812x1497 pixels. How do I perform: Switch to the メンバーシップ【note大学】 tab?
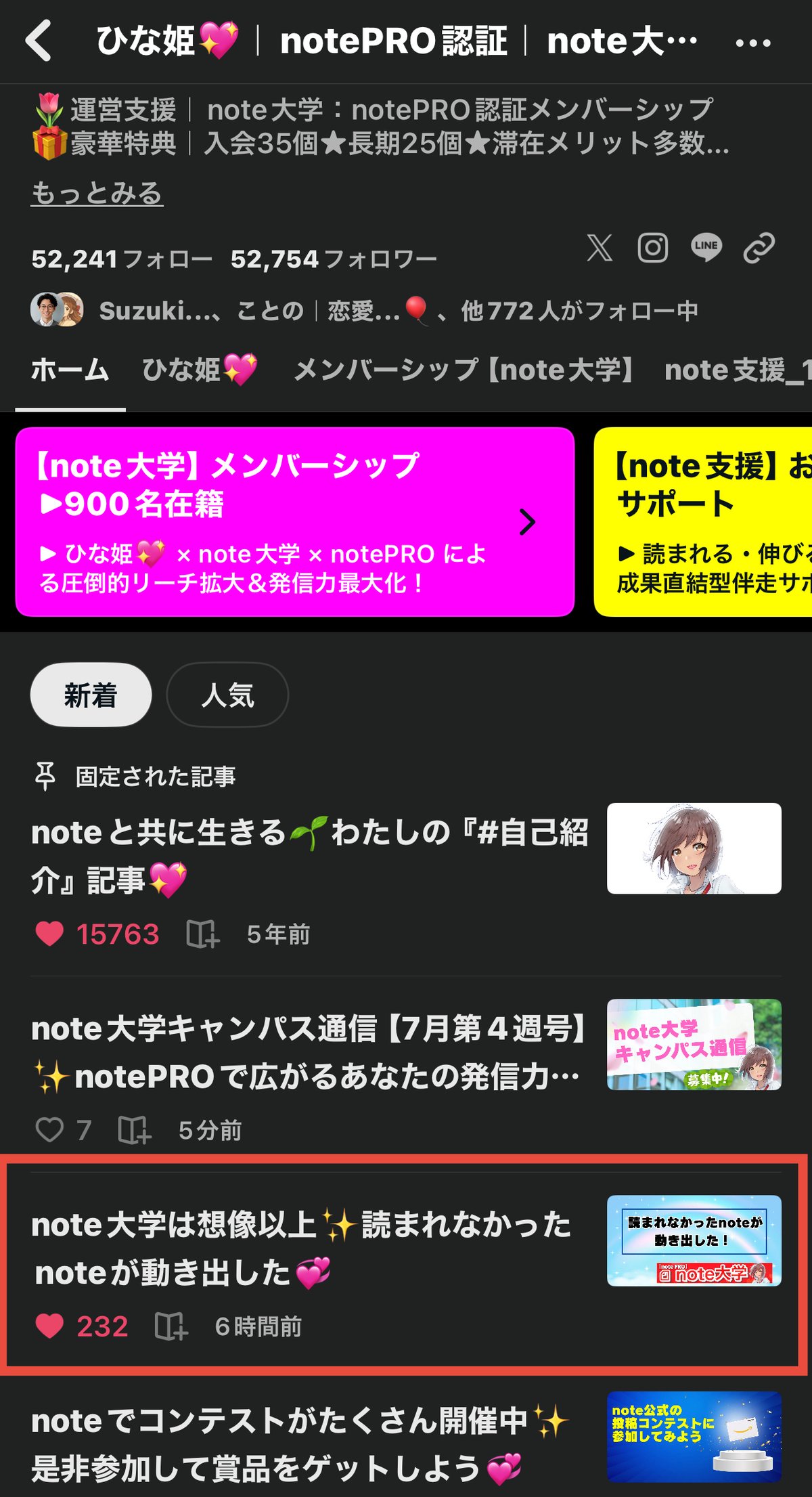(465, 369)
